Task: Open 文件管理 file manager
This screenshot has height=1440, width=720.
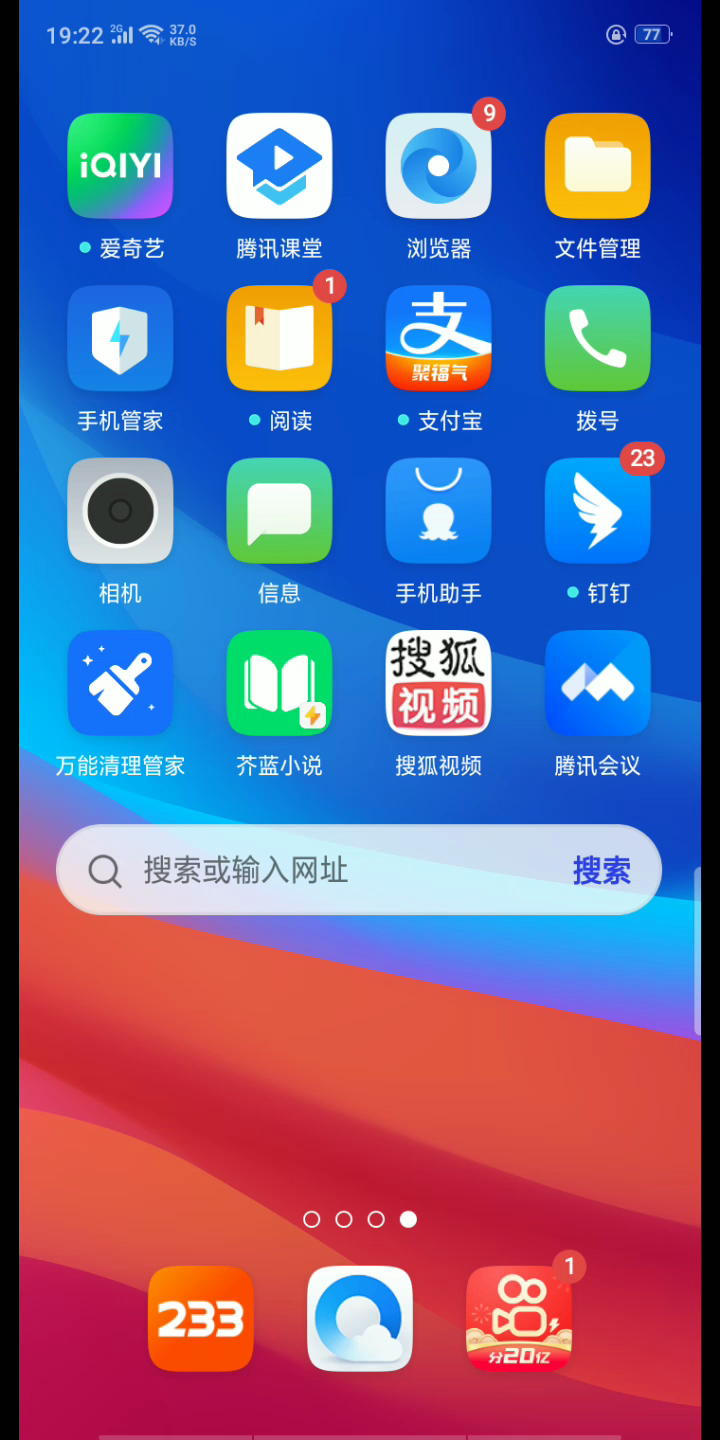Action: [x=597, y=166]
